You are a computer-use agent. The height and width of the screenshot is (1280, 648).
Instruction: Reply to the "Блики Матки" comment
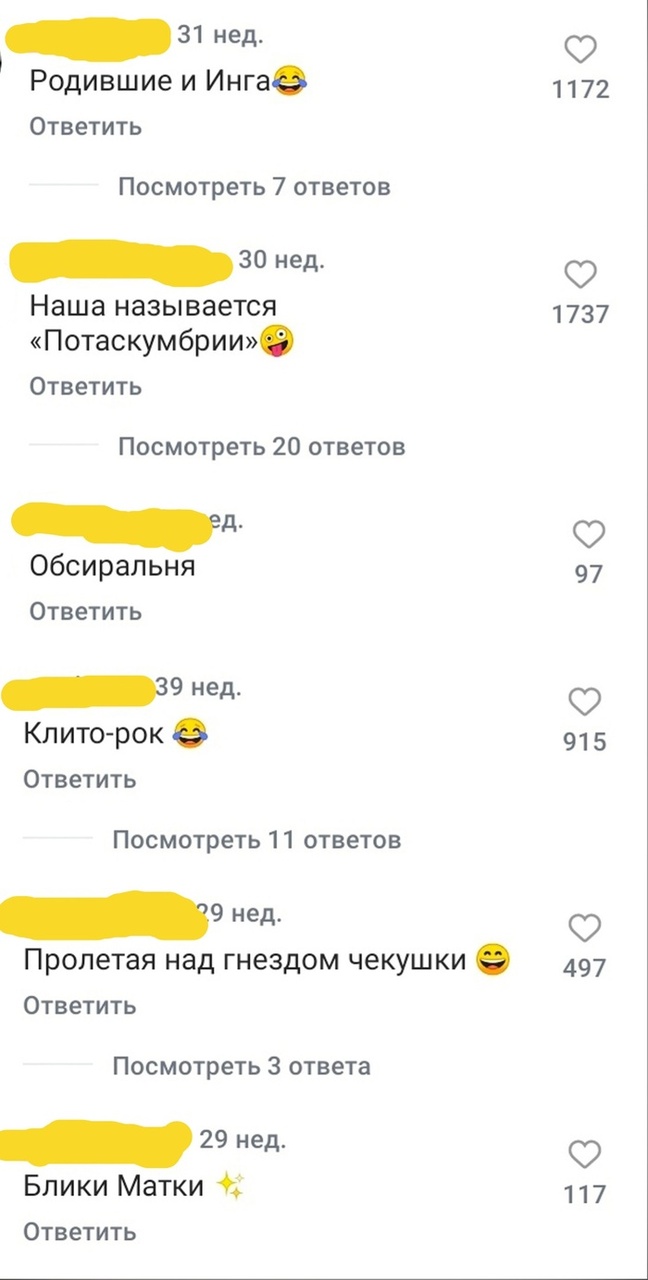point(79,1232)
